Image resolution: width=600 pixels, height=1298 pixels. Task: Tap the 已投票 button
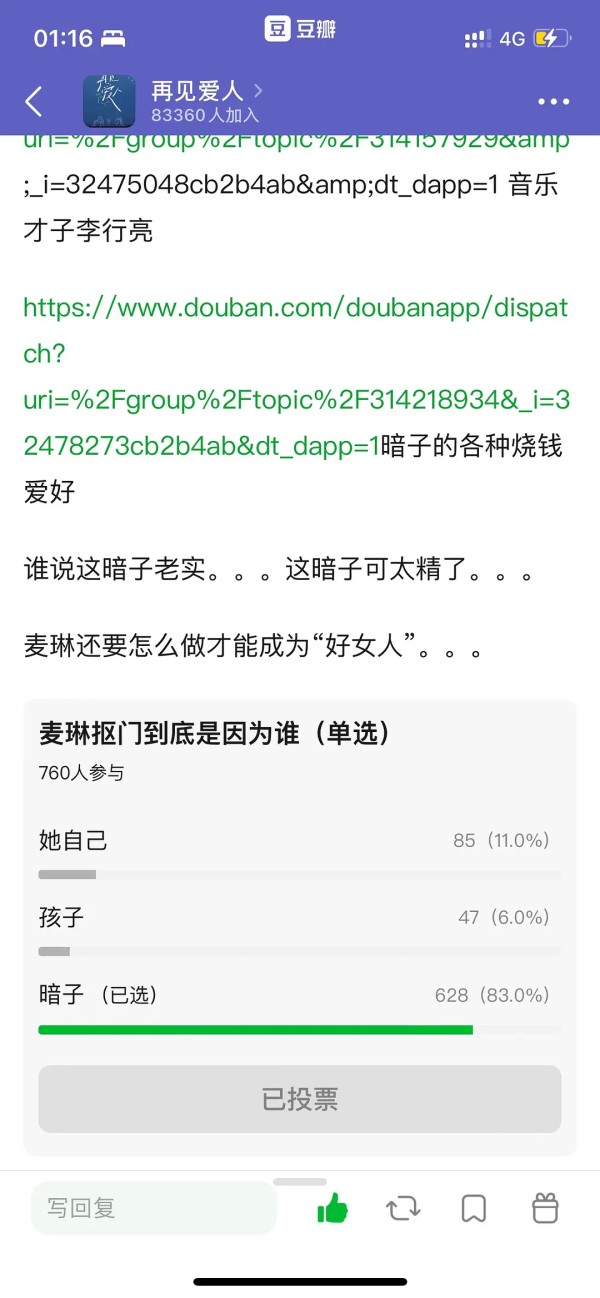pyautogui.click(x=300, y=1099)
